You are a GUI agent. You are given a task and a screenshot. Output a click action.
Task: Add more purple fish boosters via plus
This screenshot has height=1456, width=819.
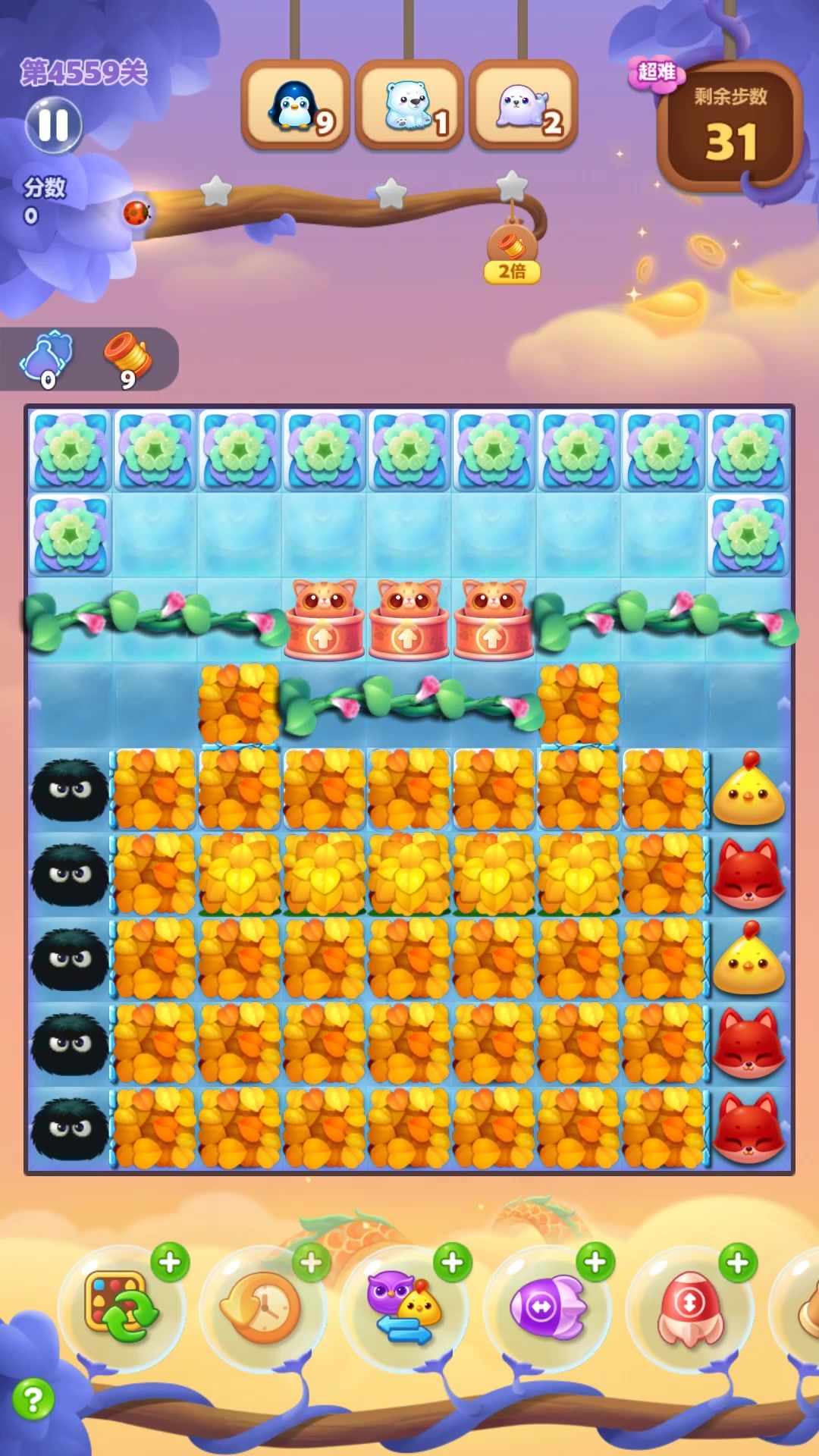595,1263
